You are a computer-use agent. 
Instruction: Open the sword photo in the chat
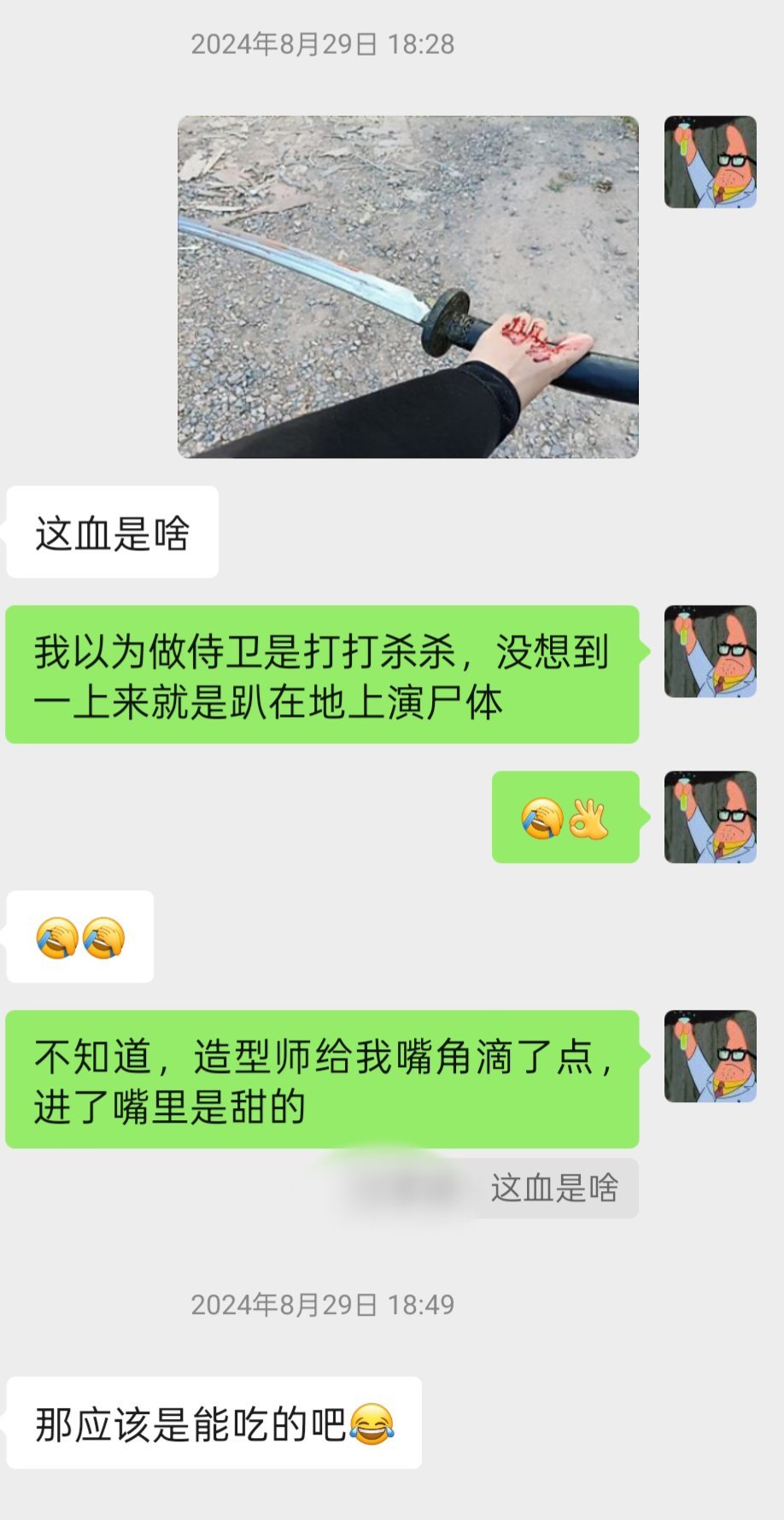(407, 286)
